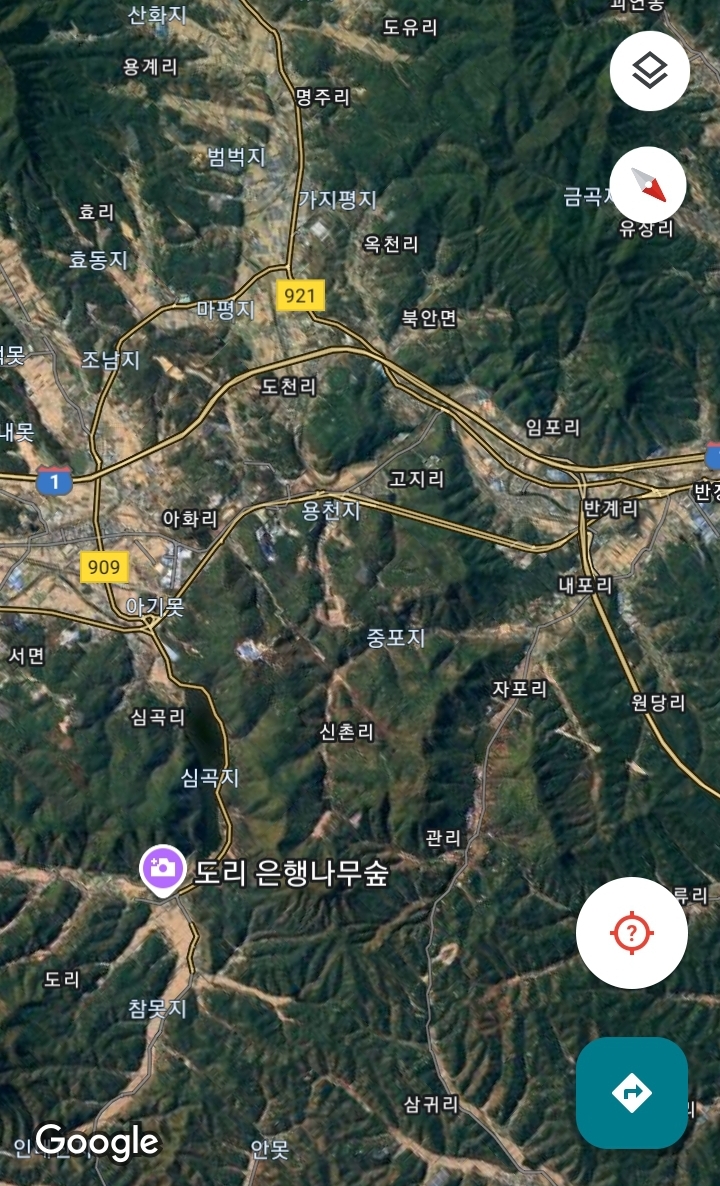Tap the compass to reset north
This screenshot has height=1186, width=720.
click(648, 185)
